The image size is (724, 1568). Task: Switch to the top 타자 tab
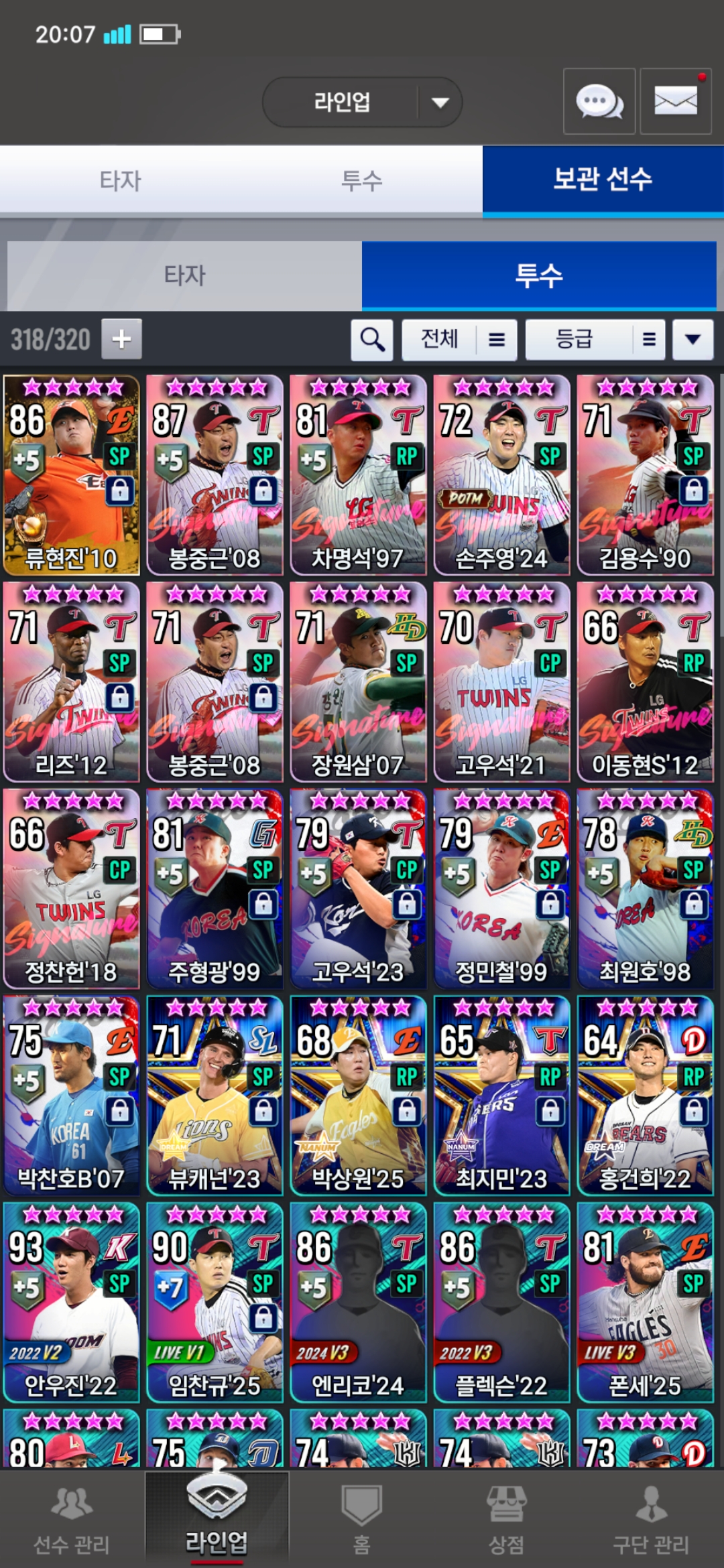121,180
